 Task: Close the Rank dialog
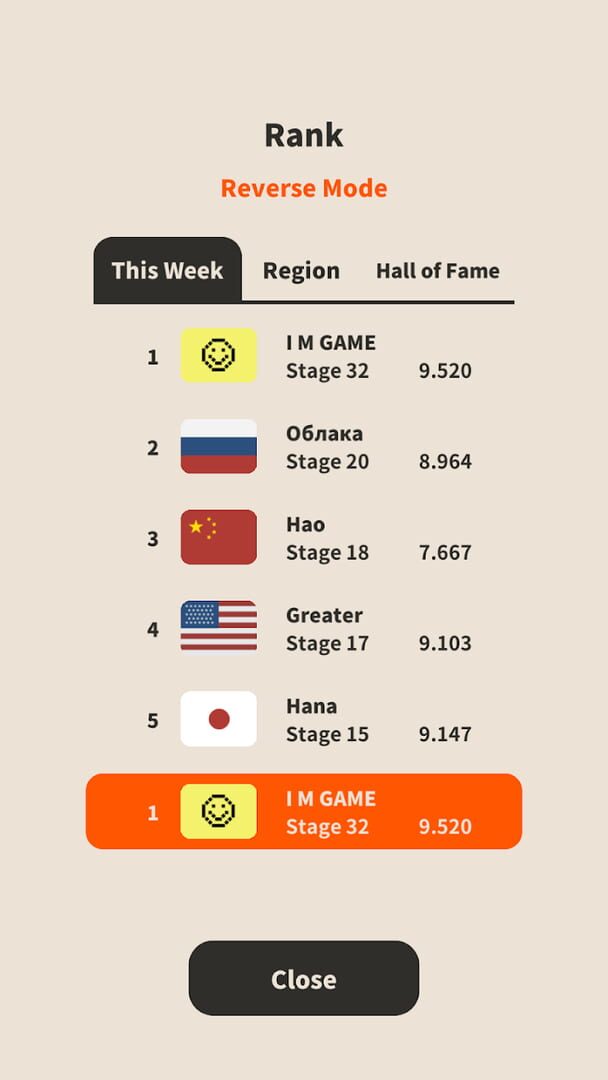[x=304, y=978]
